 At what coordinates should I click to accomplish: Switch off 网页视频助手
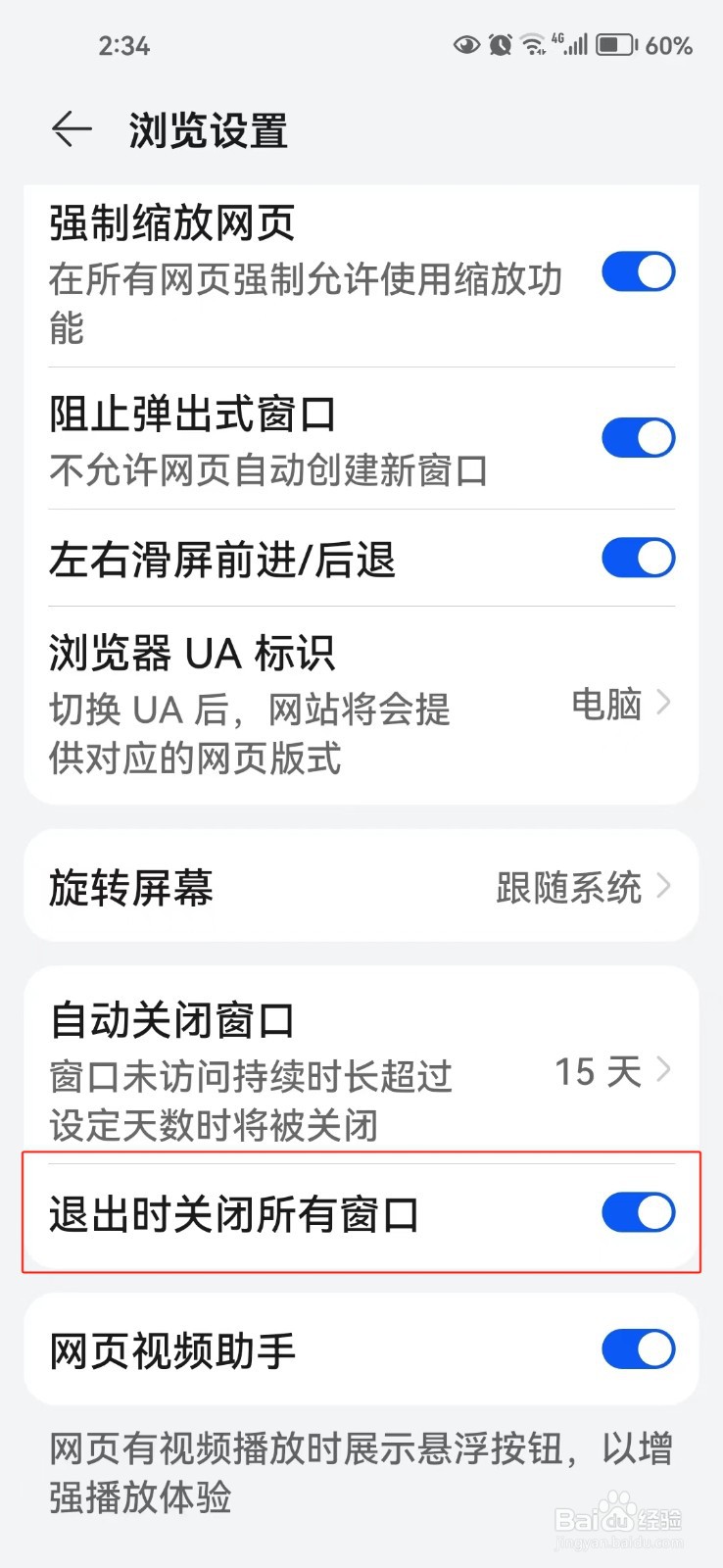638,1349
